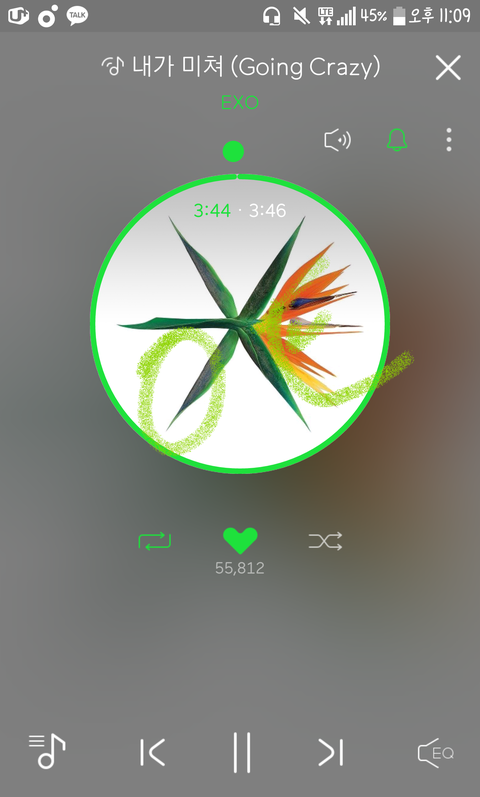Tap the circular album artwork
This screenshot has width=480, height=797.
click(x=240, y=323)
